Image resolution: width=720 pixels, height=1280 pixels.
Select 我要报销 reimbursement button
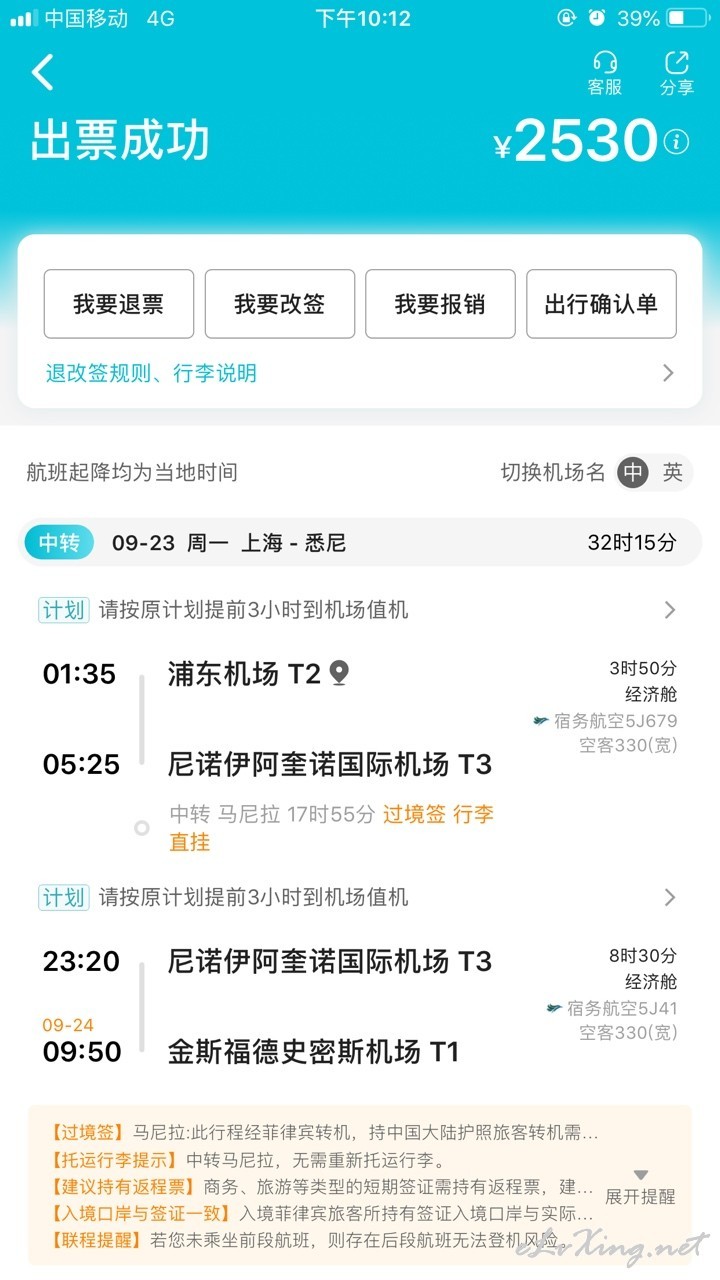(440, 304)
